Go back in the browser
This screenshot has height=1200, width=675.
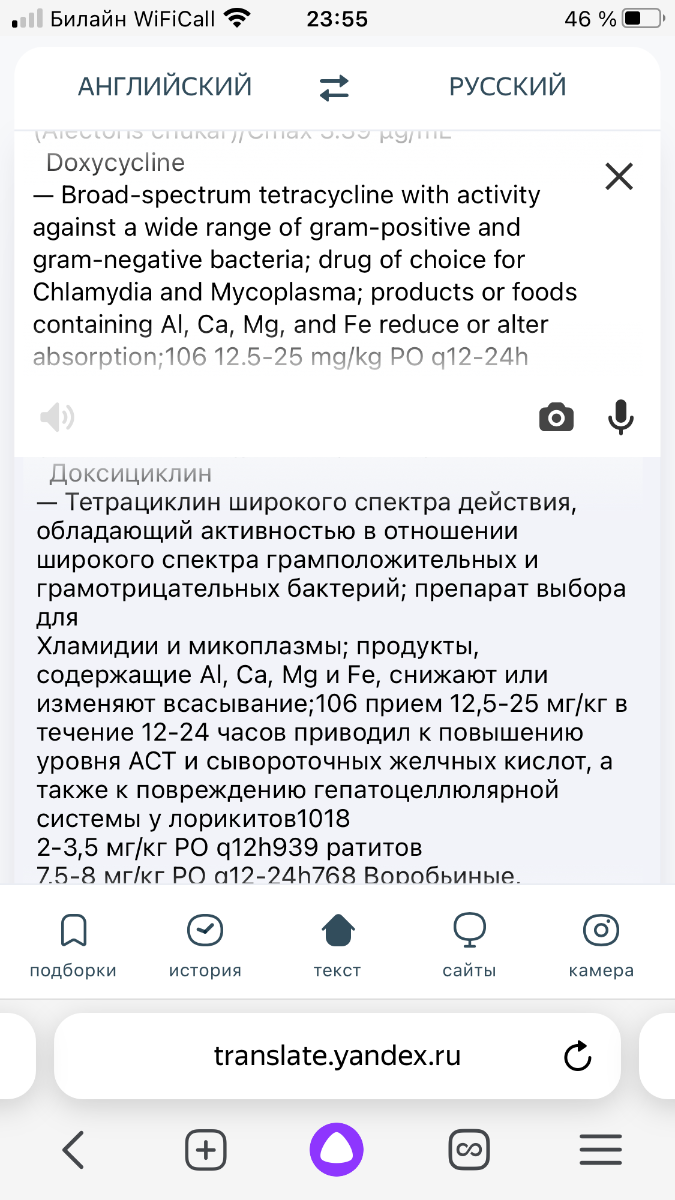point(73,1151)
